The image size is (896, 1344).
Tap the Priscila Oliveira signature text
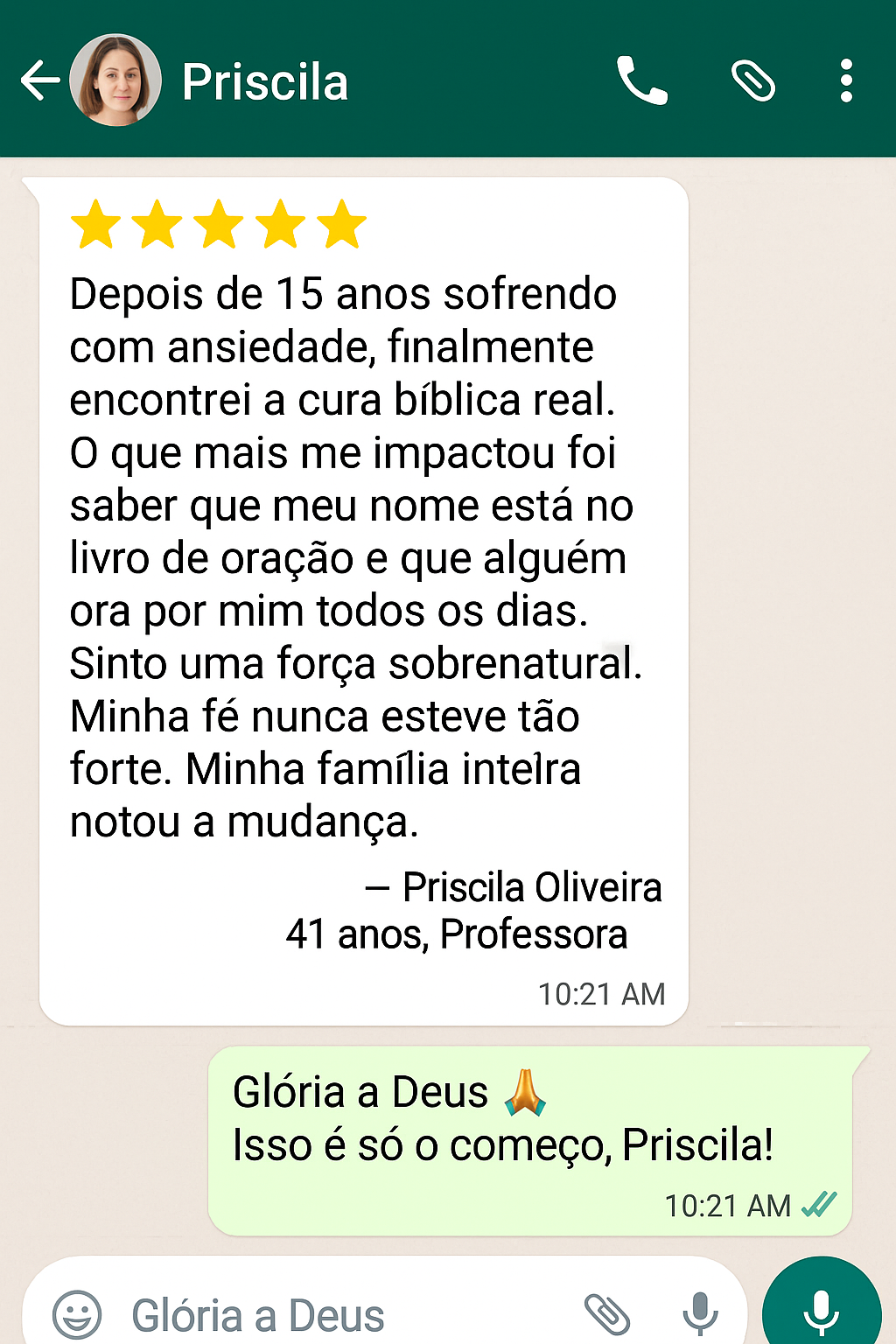[x=514, y=887]
